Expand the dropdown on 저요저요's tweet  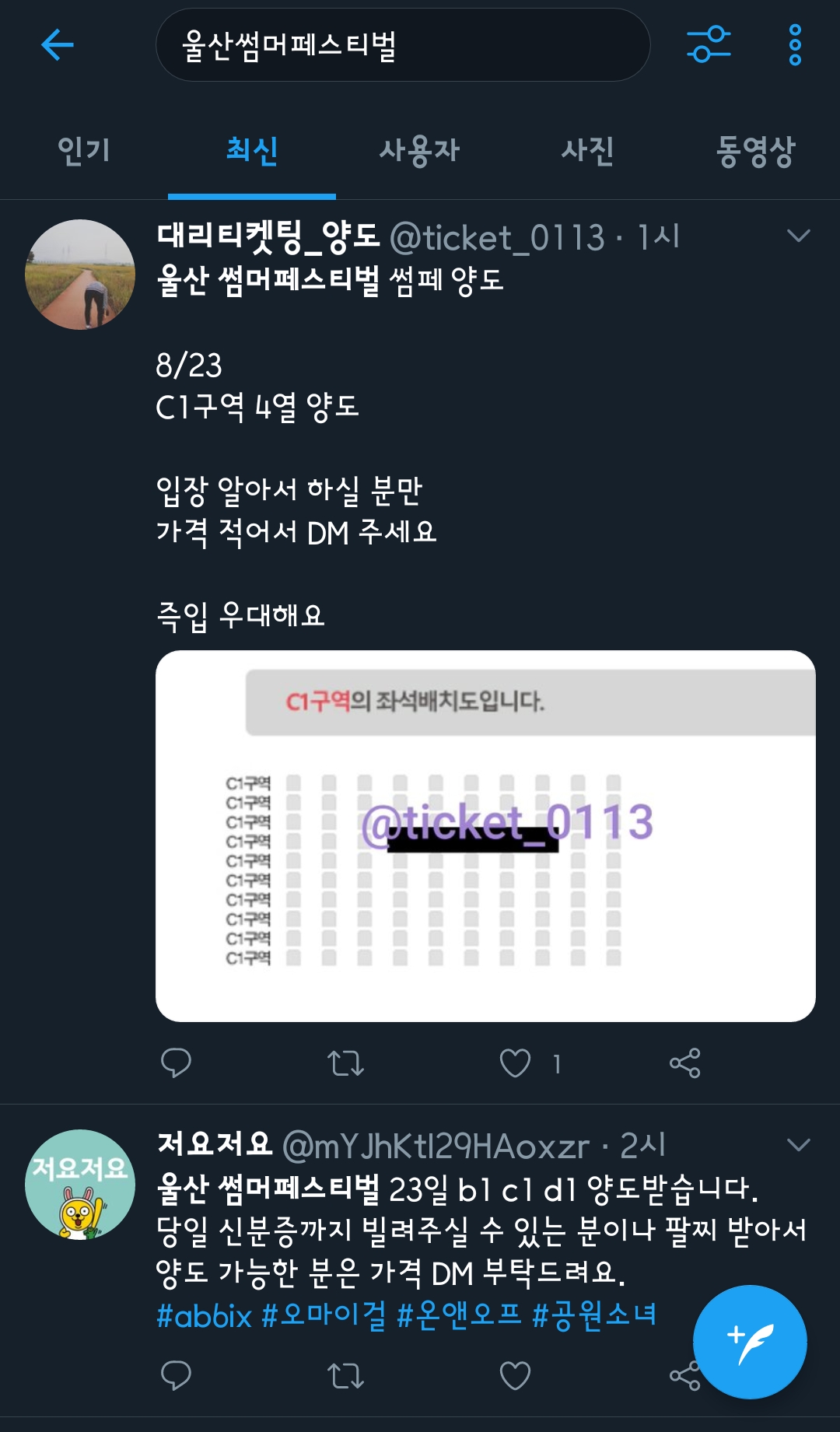799,1144
